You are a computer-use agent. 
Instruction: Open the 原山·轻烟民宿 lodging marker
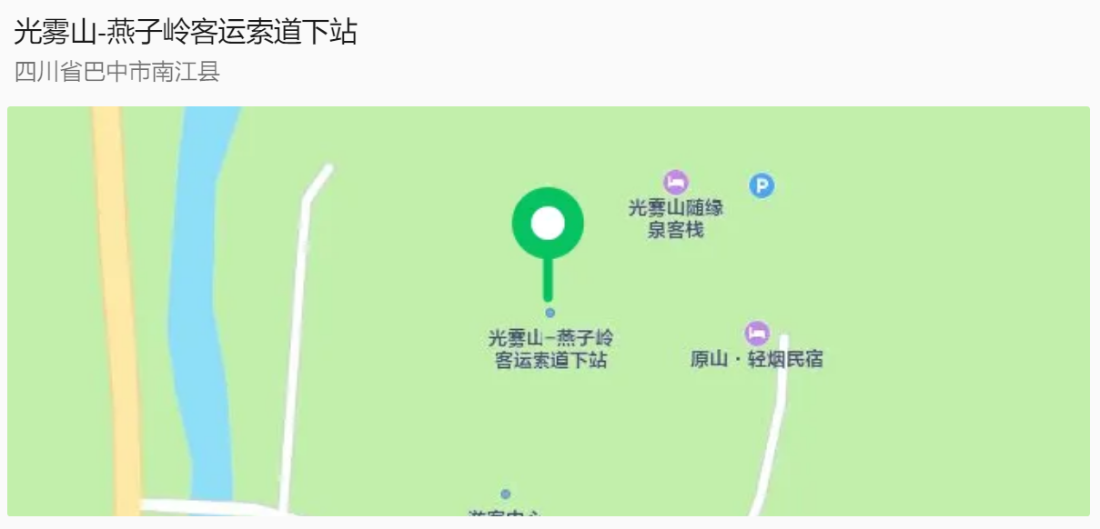[757, 333]
